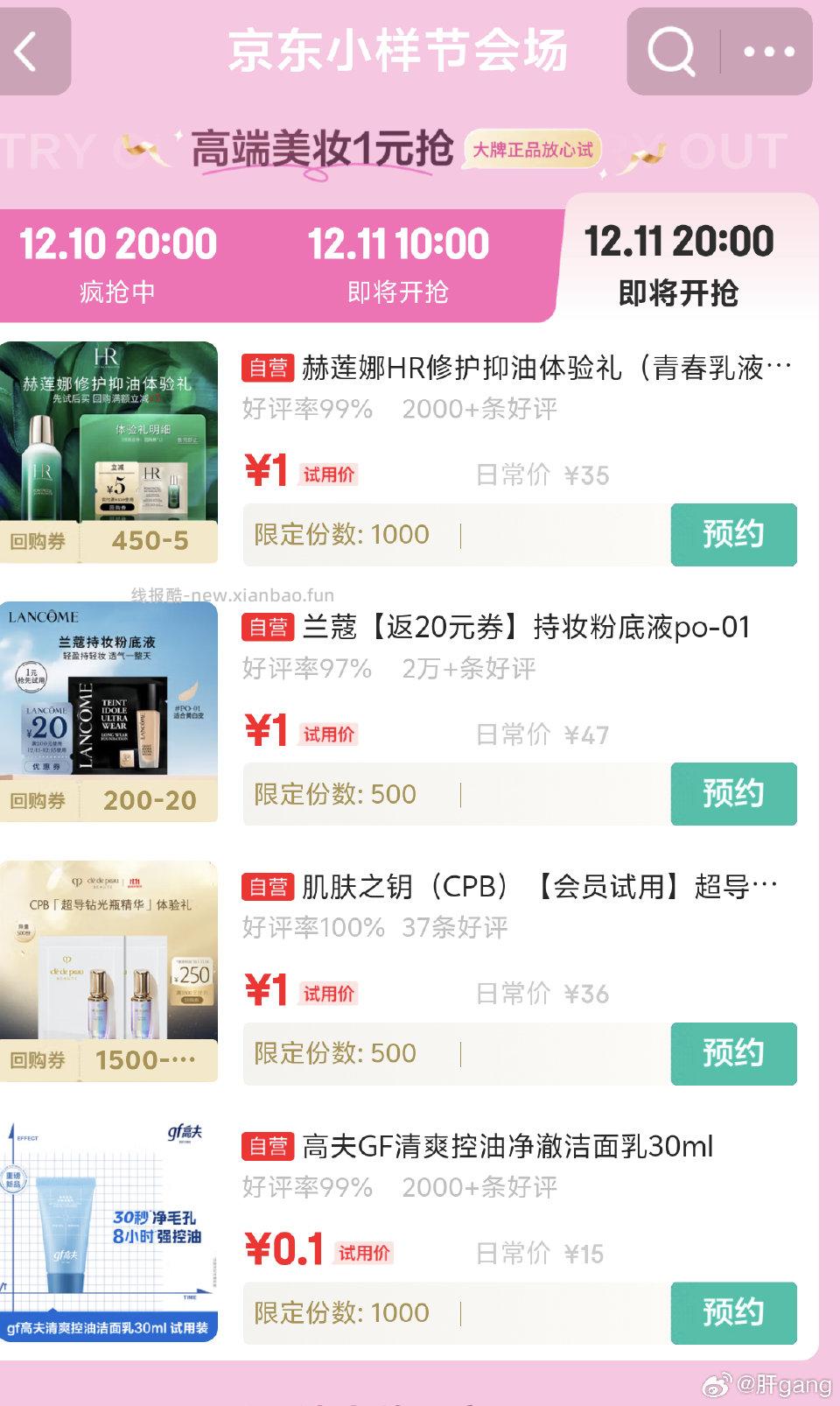Click the 自营 badge on the HR product

tap(268, 369)
